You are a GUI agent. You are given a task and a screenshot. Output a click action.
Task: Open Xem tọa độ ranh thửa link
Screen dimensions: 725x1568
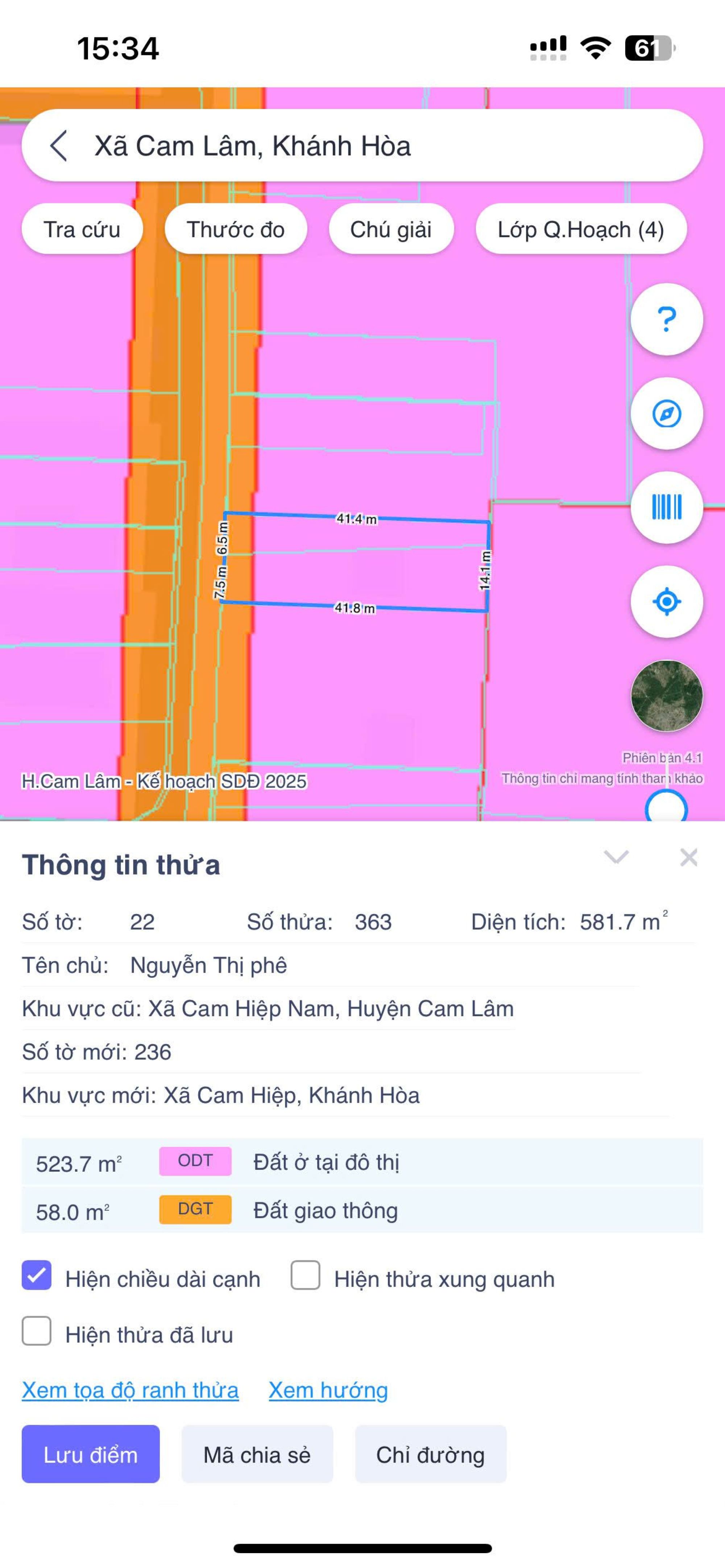pyautogui.click(x=130, y=1390)
